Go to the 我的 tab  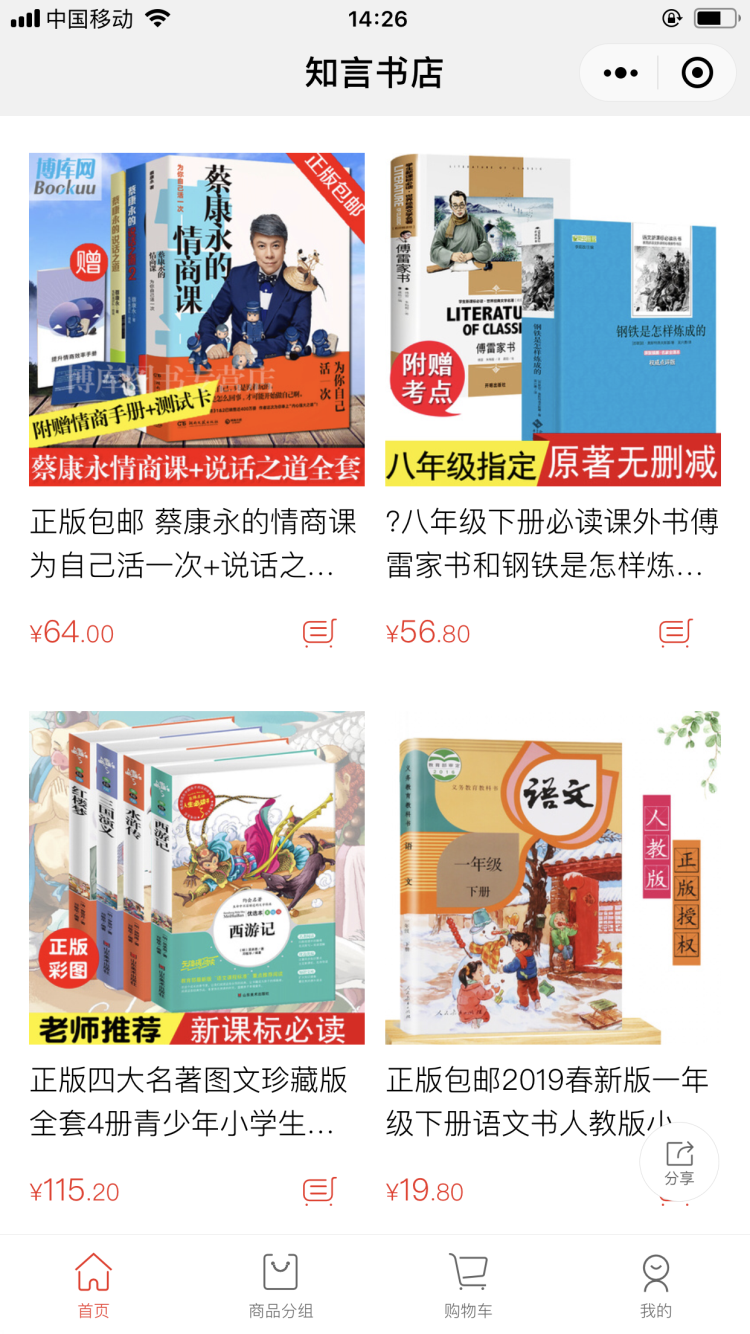tap(656, 1286)
